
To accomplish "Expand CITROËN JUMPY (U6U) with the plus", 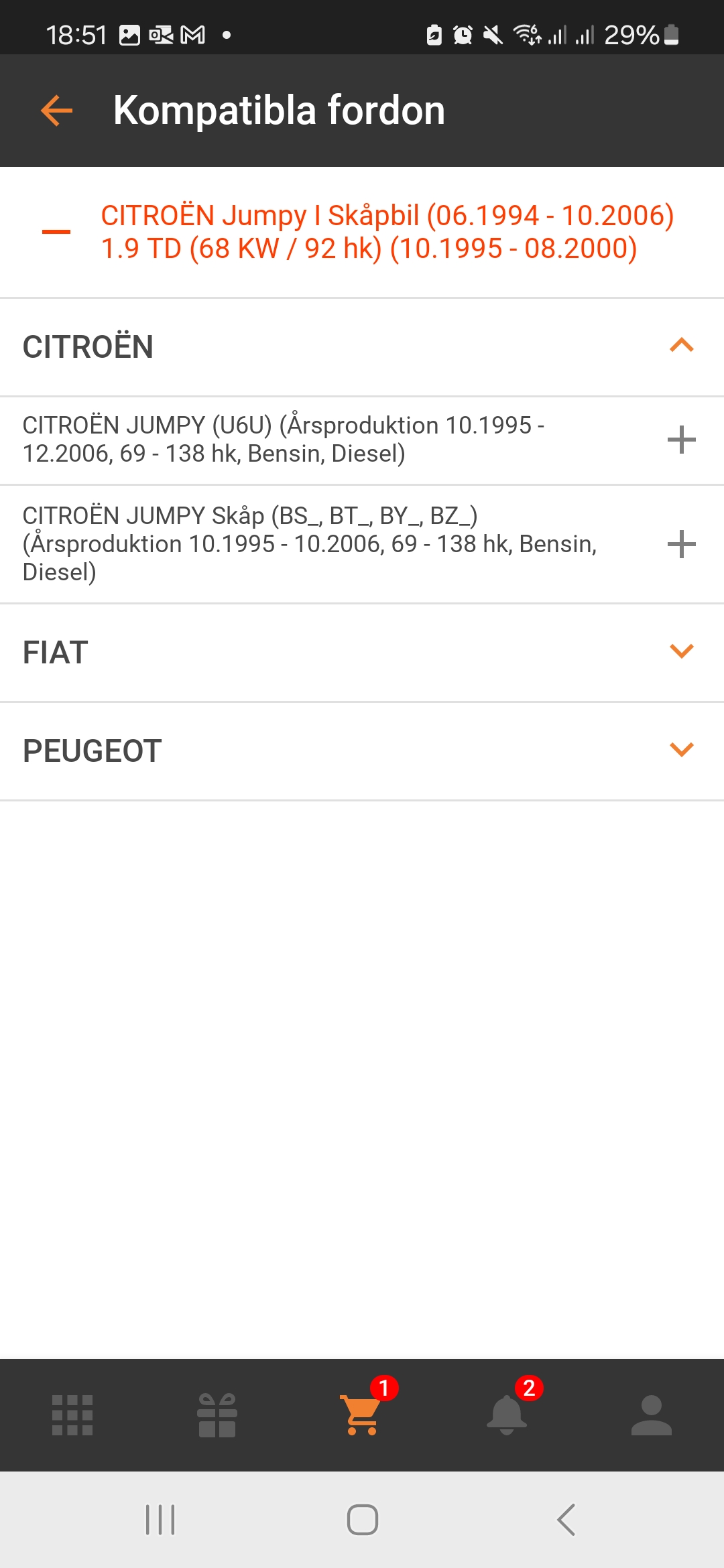I will (x=681, y=440).
